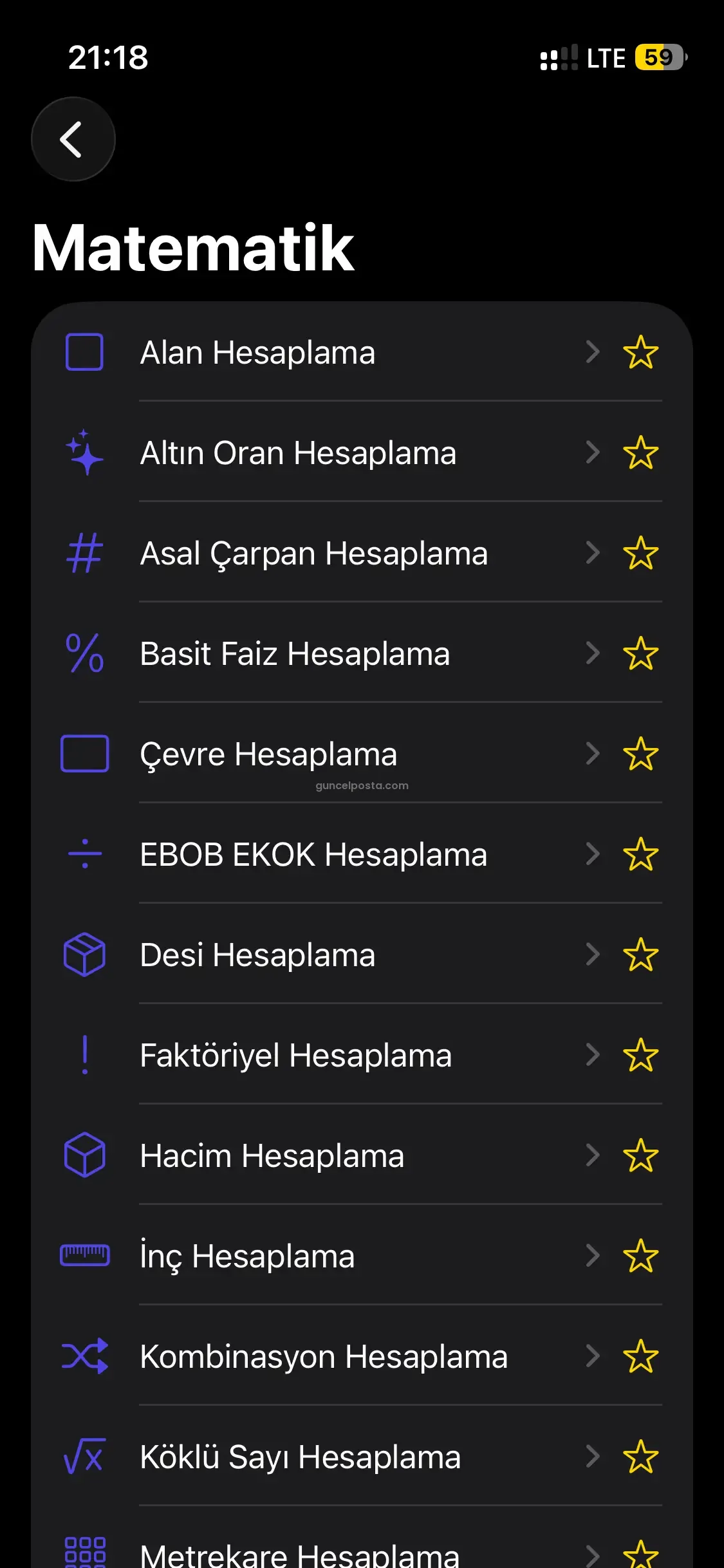
Task: Click the division icon for EBOB EKOK Hesaplama
Action: pos(84,854)
